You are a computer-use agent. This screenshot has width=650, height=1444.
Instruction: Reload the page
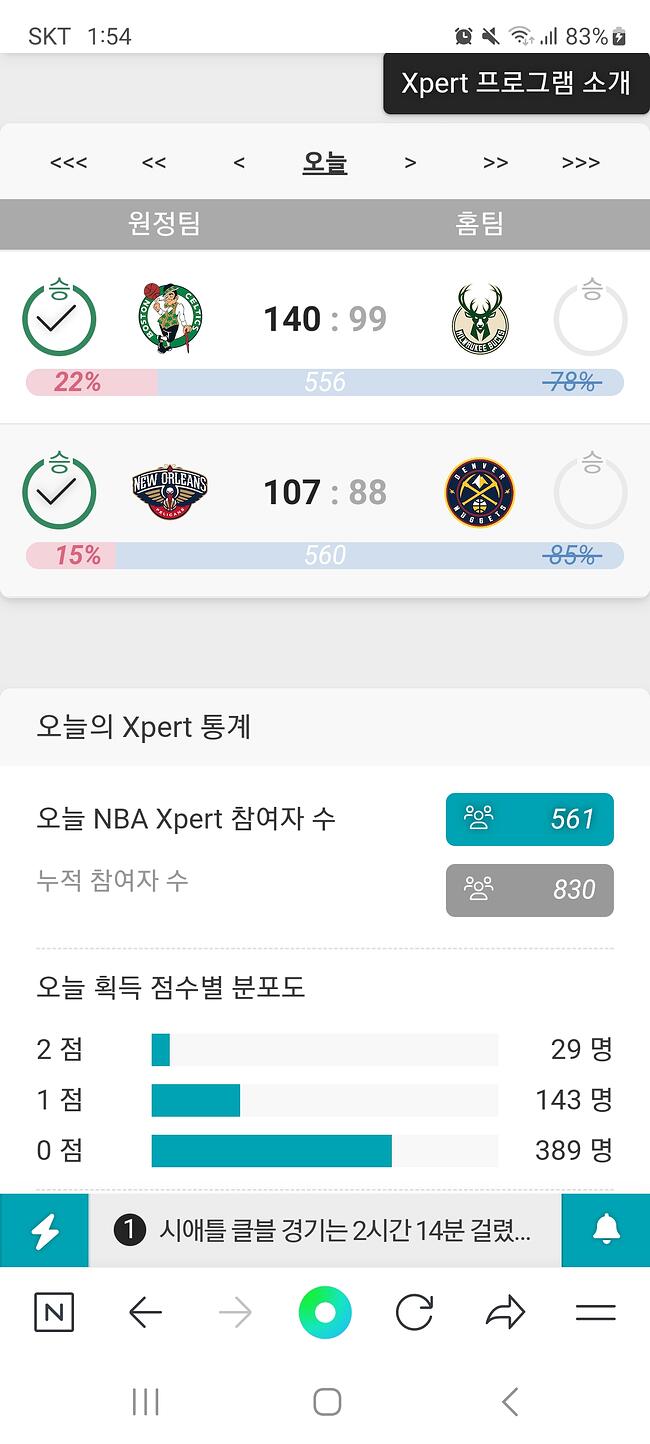point(414,1313)
